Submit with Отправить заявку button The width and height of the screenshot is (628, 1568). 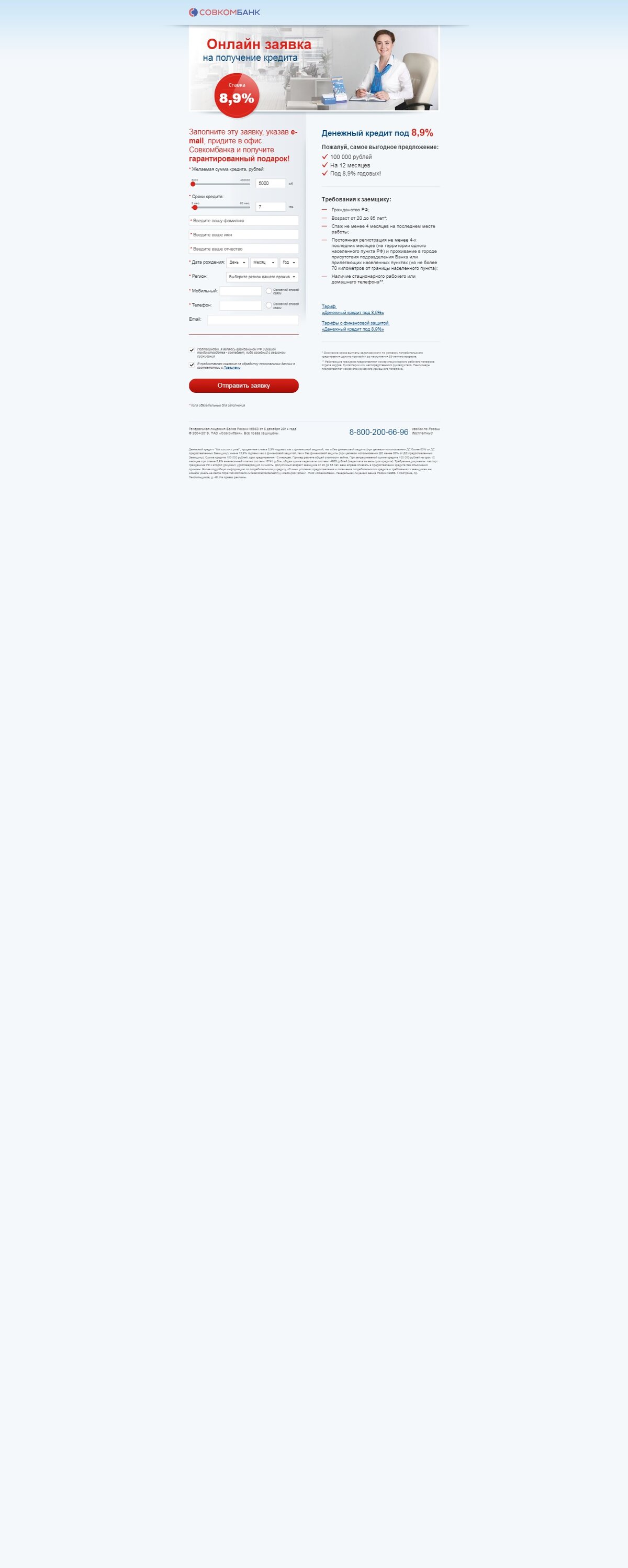(x=244, y=386)
